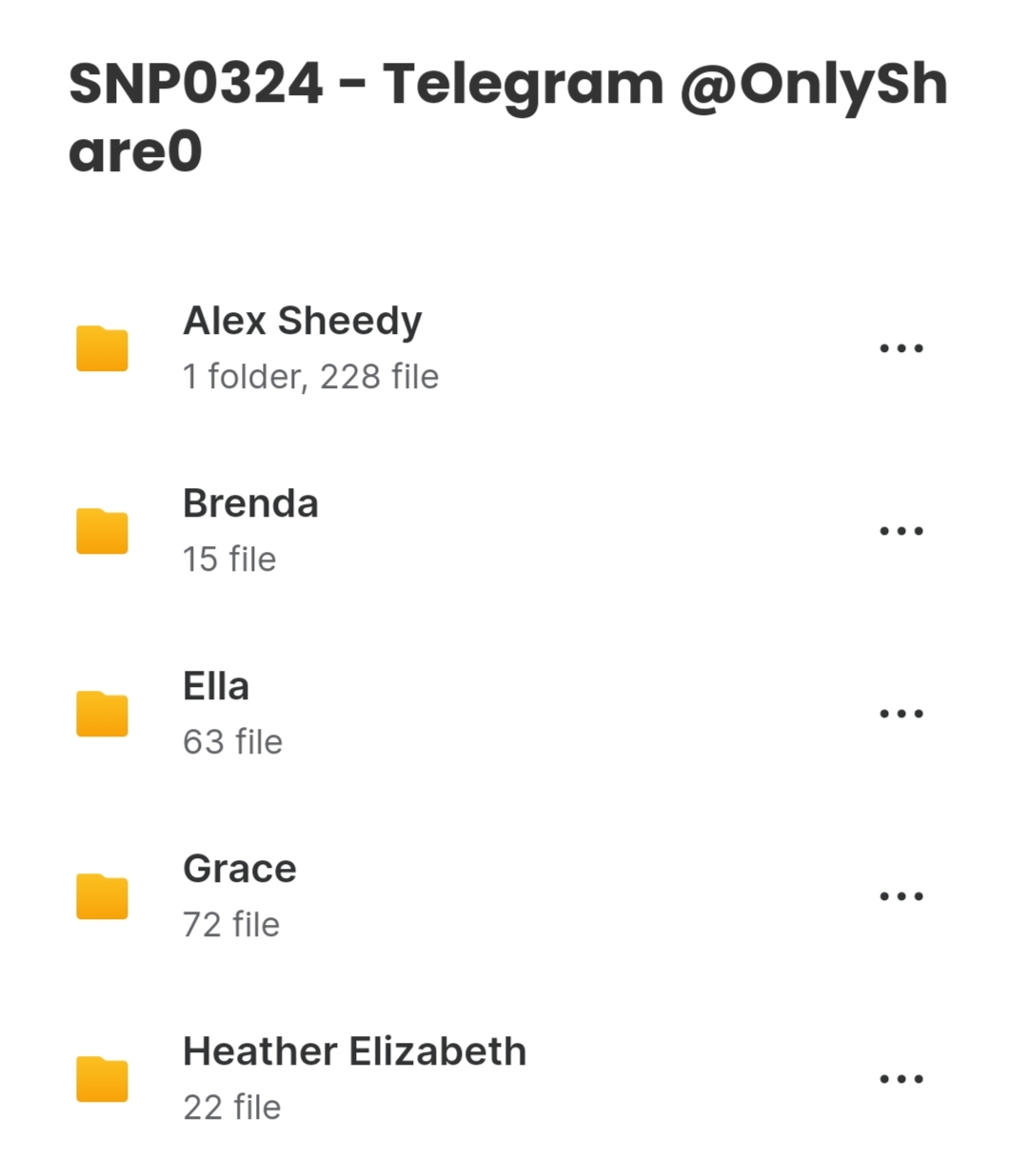Screen dimensions: 1009x1176
Task: Open more options for Alex Sheedy folder
Action: coord(900,348)
